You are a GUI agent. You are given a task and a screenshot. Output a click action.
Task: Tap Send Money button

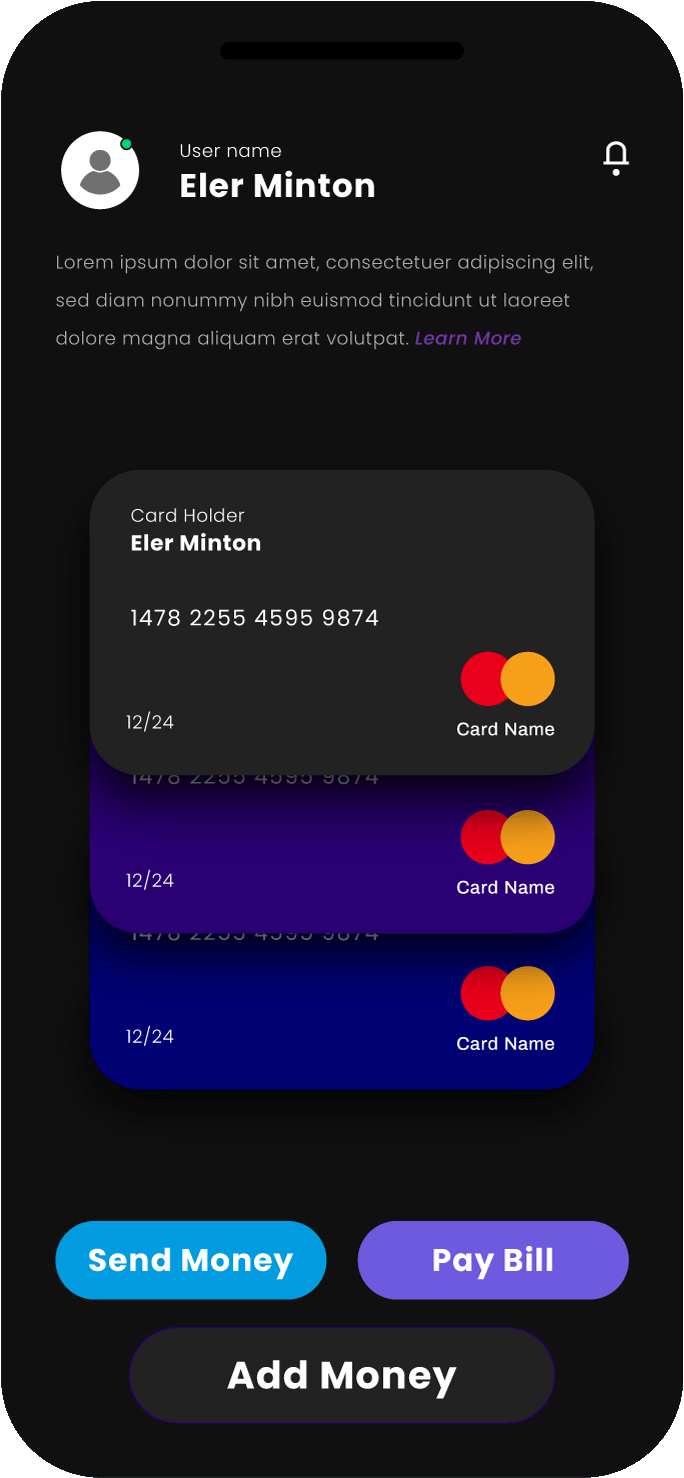pyautogui.click(x=191, y=1260)
